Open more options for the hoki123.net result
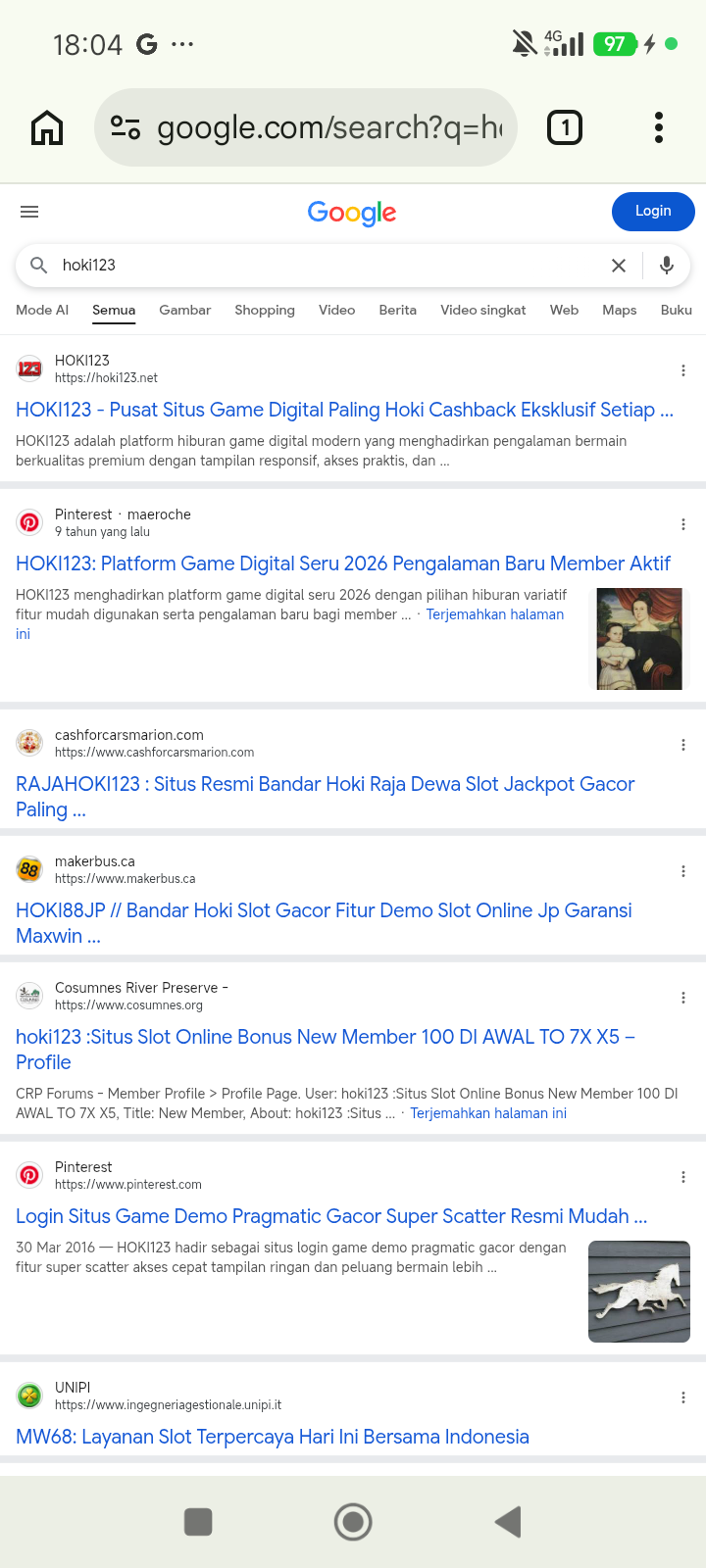This screenshot has height=1568, width=706. (x=683, y=370)
